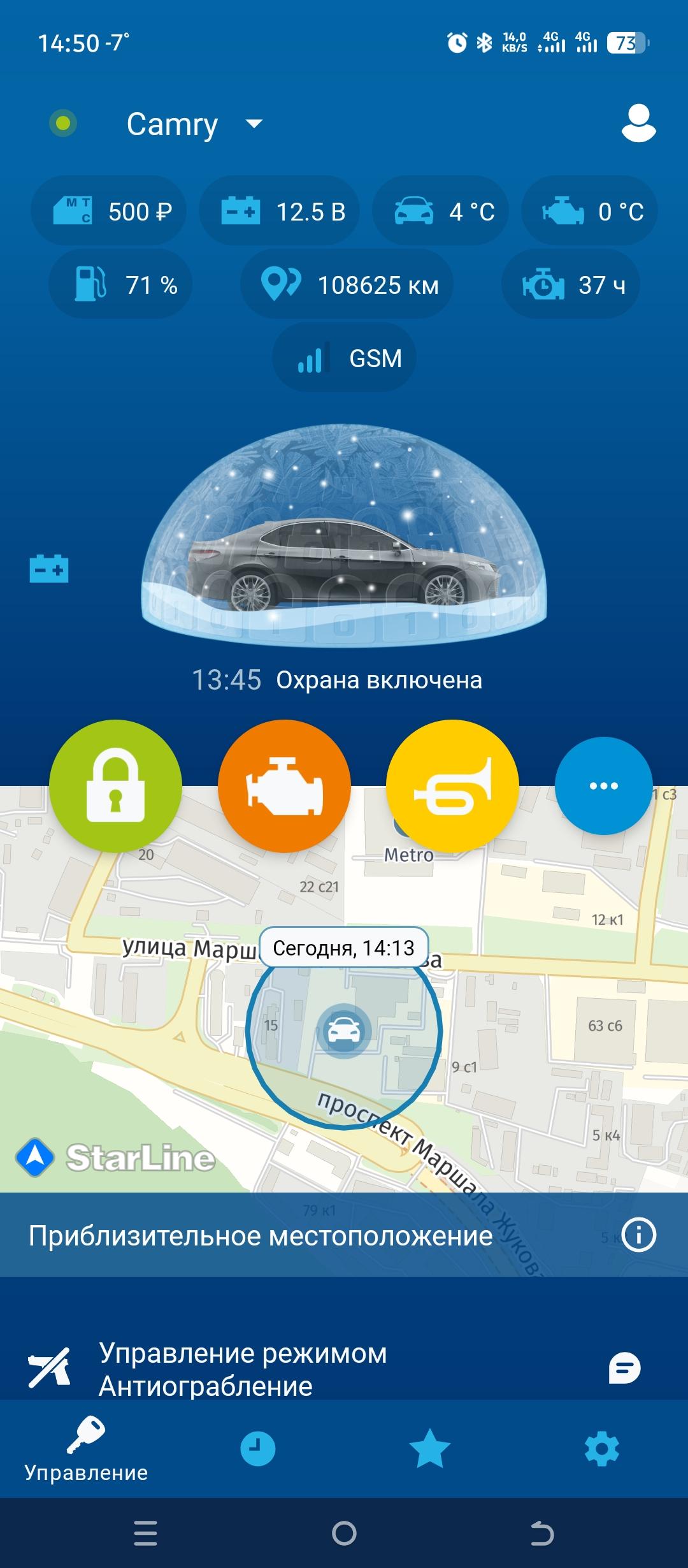Tap the car marker on the map

(343, 1031)
